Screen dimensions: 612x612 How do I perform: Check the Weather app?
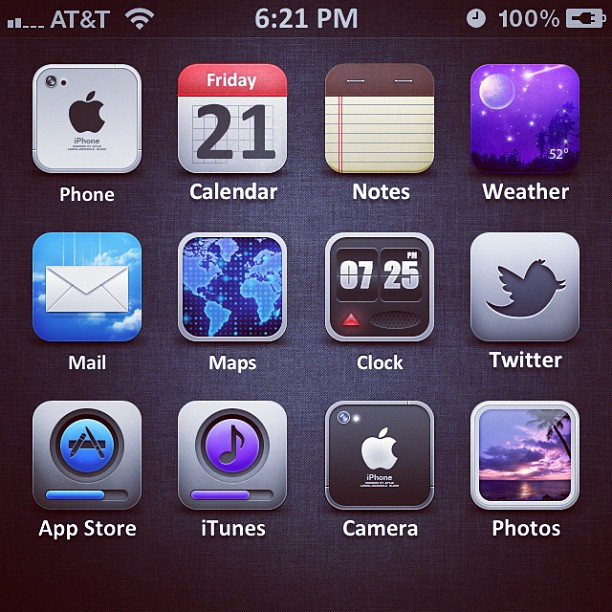525,119
